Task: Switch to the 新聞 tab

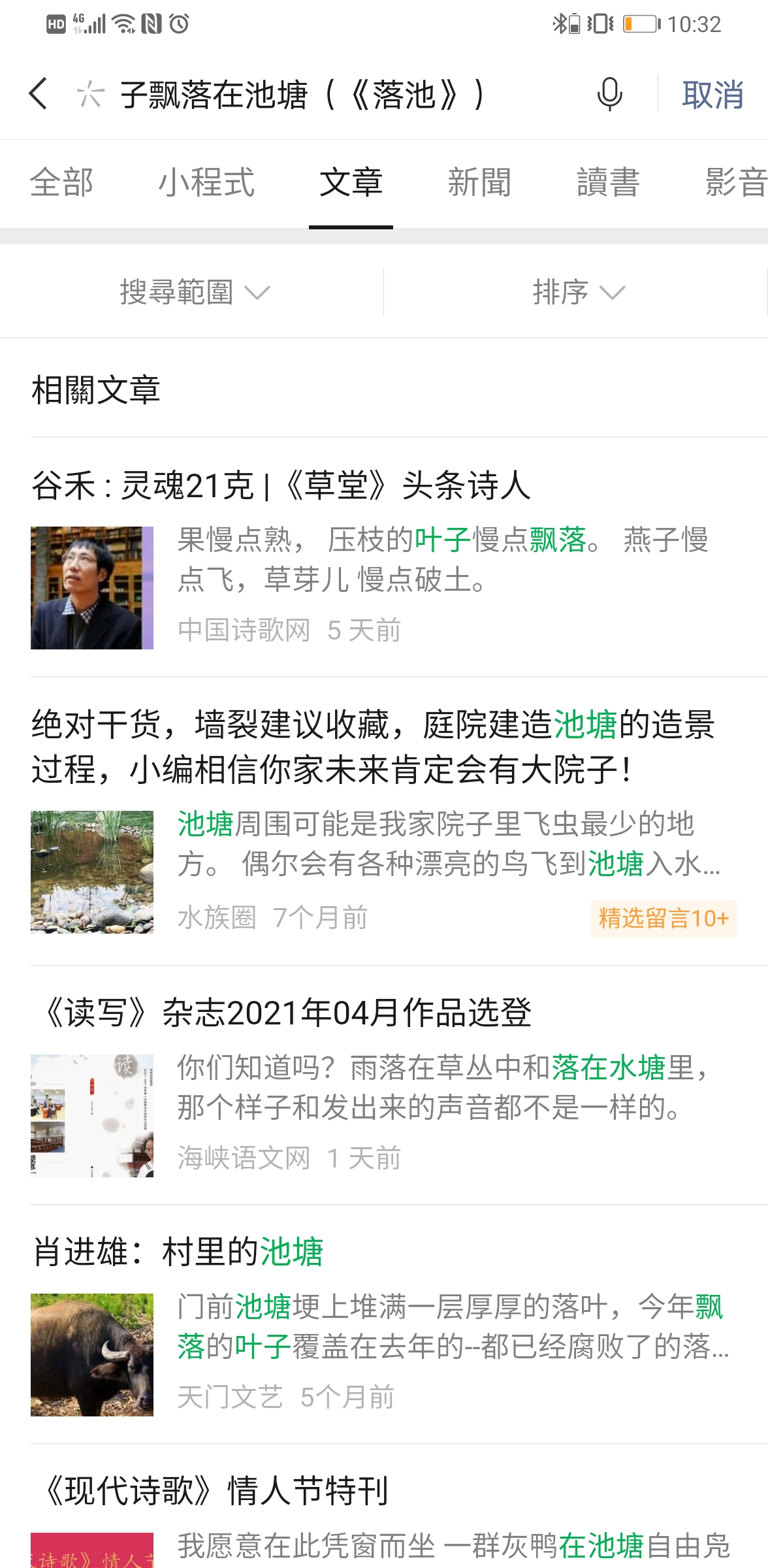Action: (x=479, y=182)
